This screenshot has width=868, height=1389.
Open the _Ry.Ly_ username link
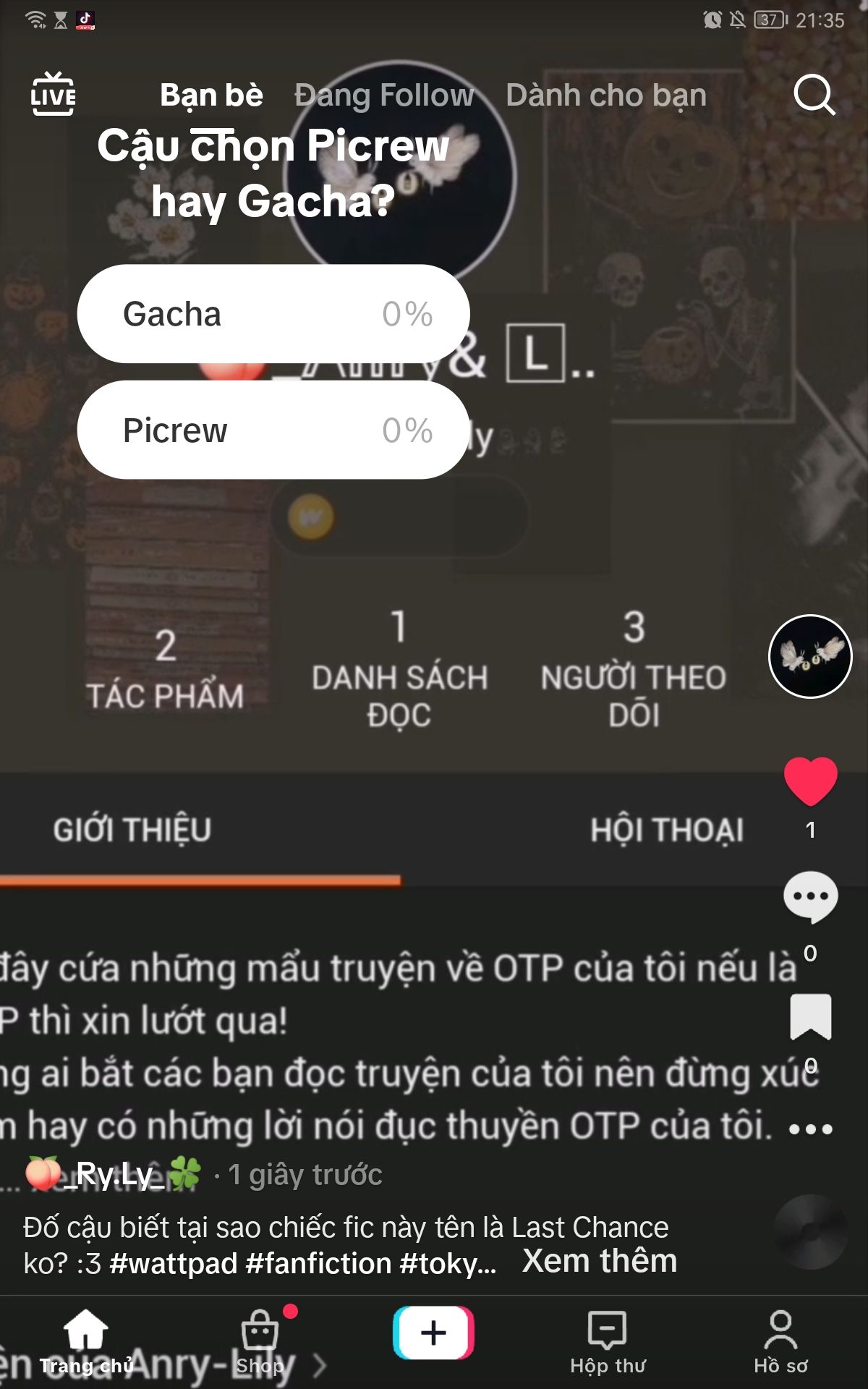click(x=114, y=1173)
